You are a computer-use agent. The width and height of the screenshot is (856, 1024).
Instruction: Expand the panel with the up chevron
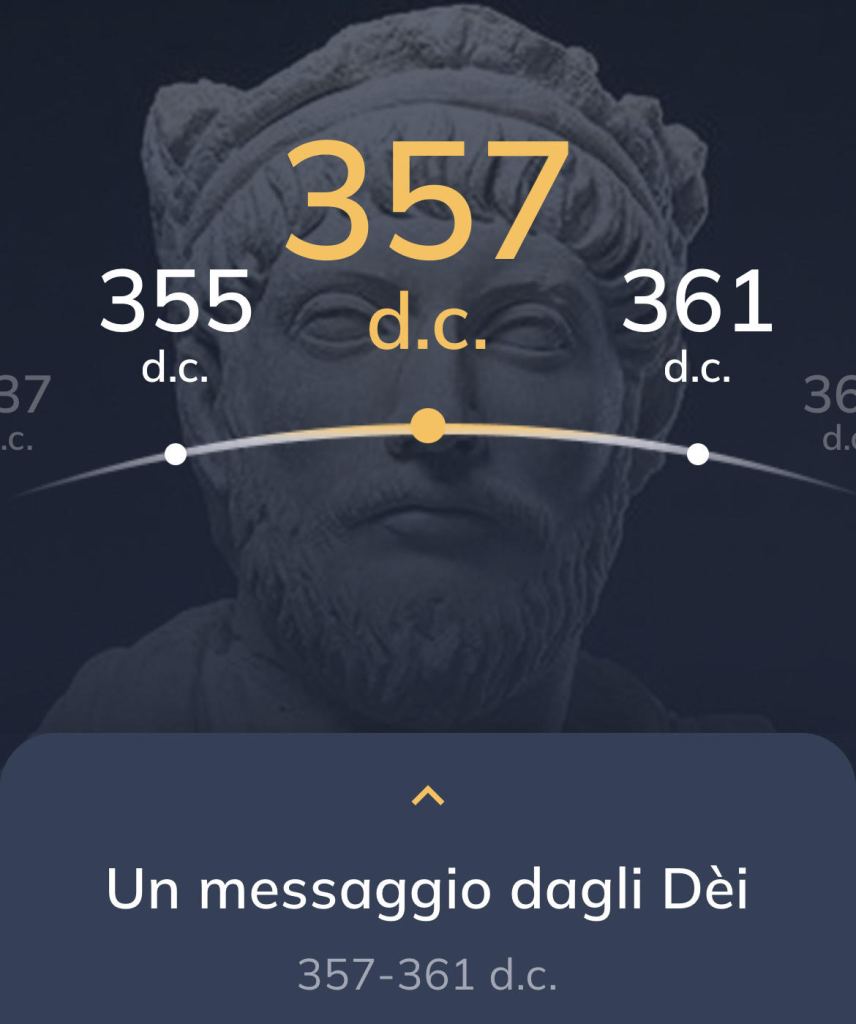coord(428,796)
